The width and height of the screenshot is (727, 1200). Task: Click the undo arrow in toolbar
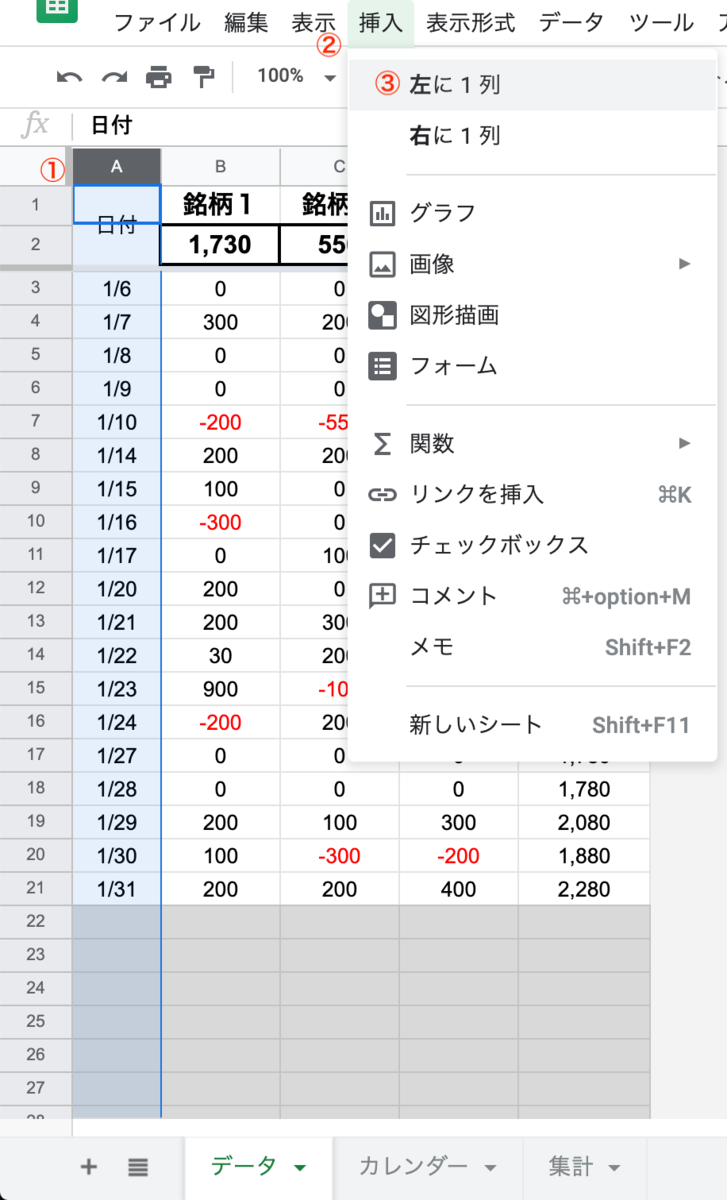pyautogui.click(x=69, y=76)
